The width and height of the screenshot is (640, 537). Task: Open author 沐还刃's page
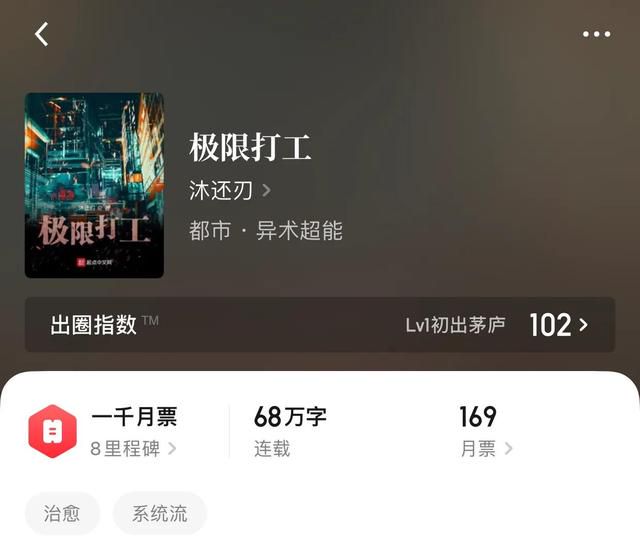coord(229,190)
